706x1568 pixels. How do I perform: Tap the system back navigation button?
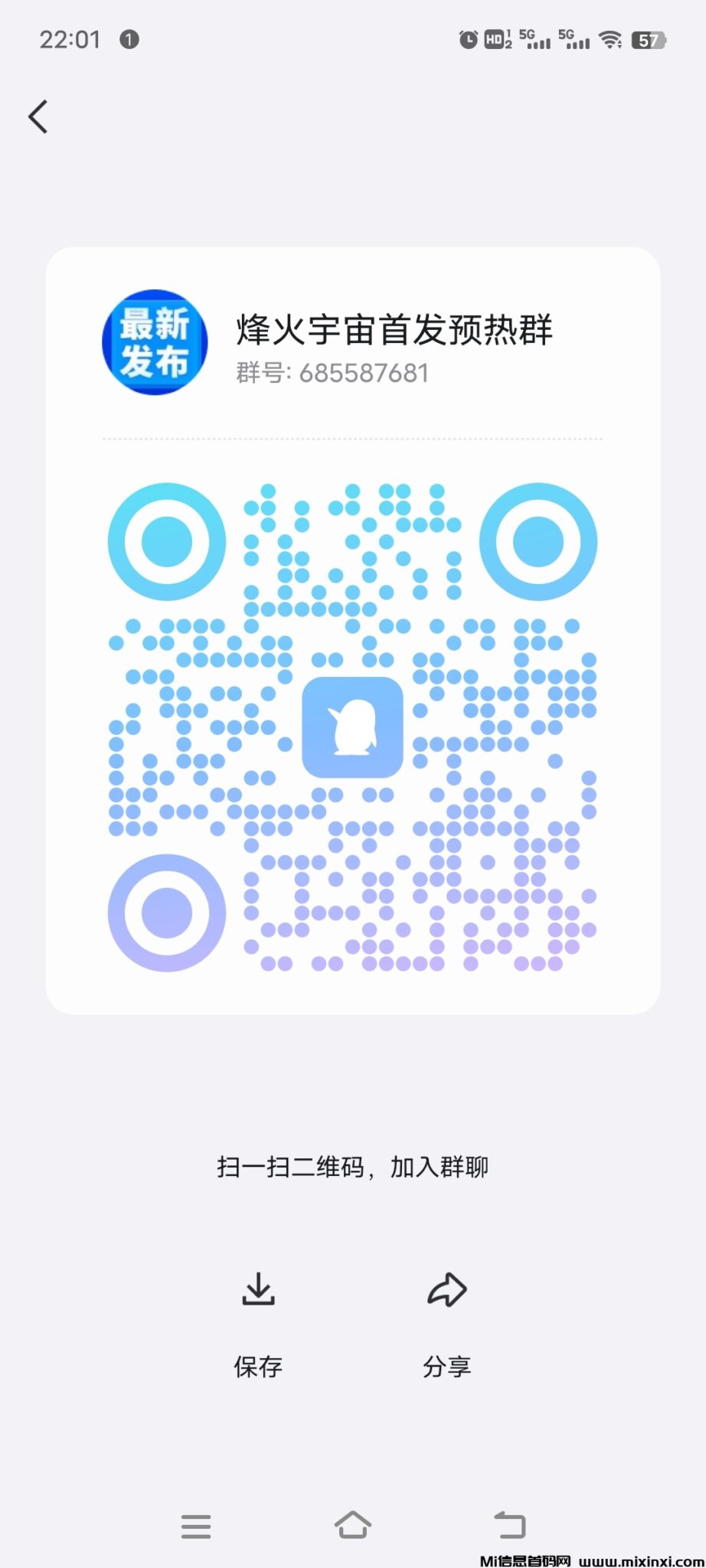[x=512, y=1526]
